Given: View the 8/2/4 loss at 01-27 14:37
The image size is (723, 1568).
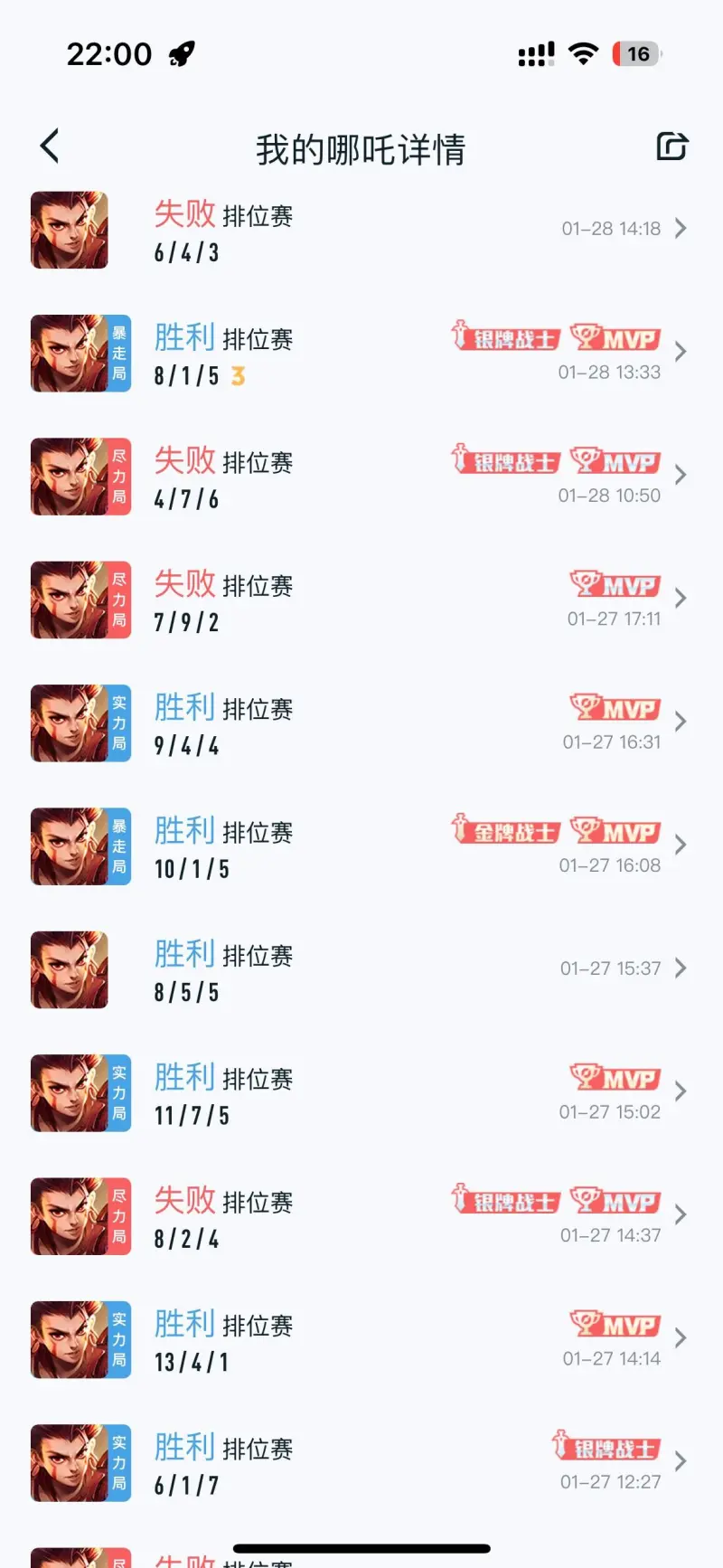Looking at the screenshot, I should [x=361, y=1216].
